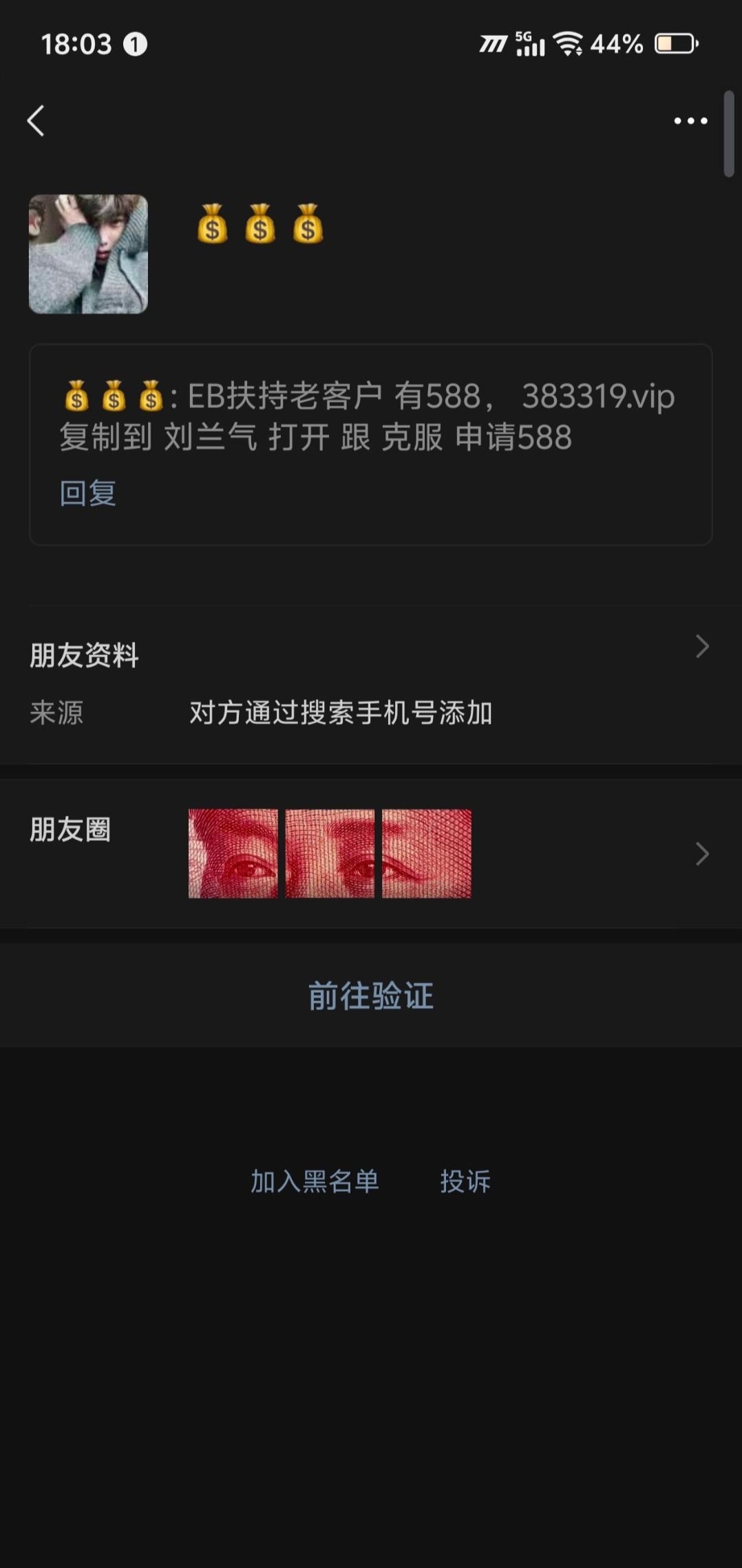The width and height of the screenshot is (742, 1568).
Task: Tap 投诉 to report this user
Action: point(465,1181)
